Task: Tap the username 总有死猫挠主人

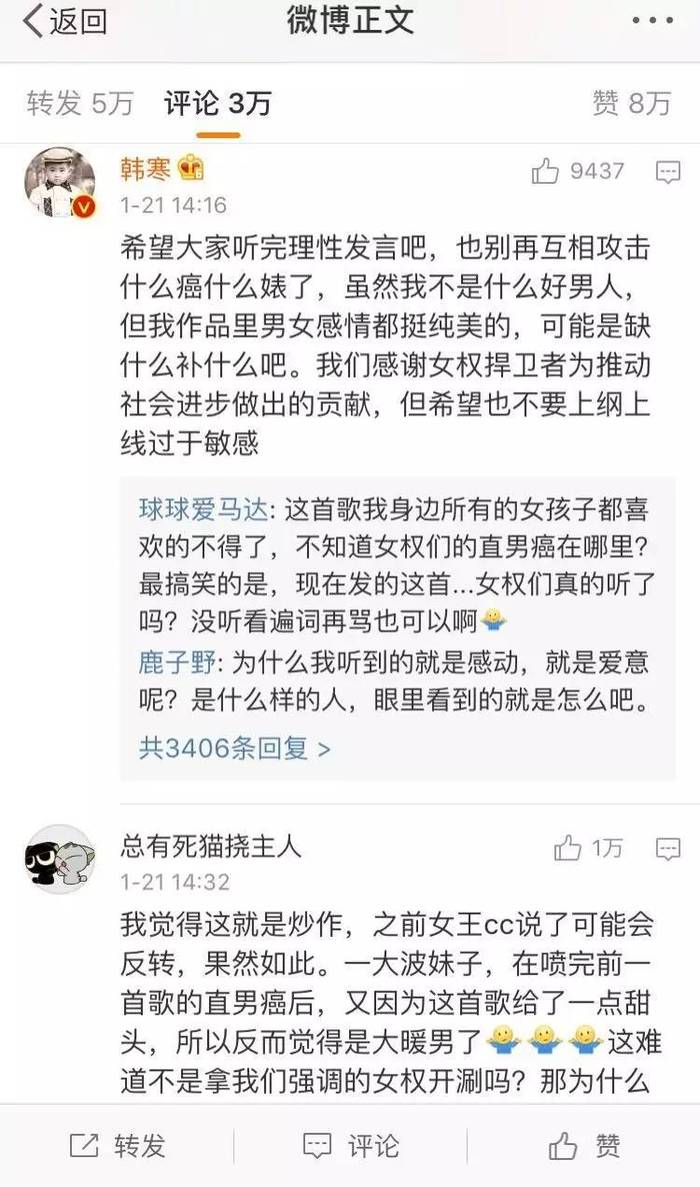Action: [x=210, y=846]
